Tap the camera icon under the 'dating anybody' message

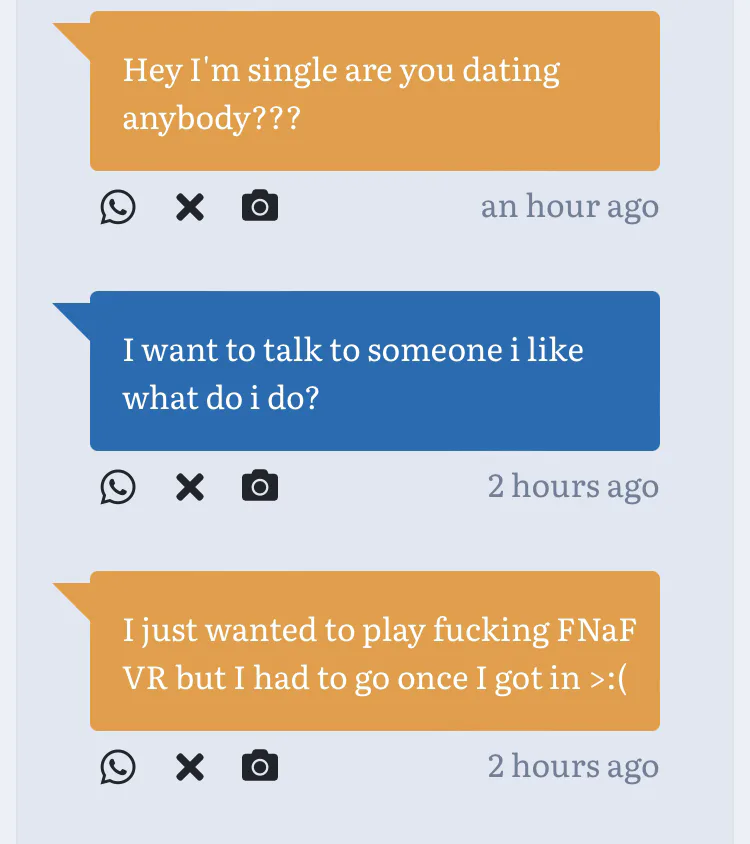click(x=260, y=206)
